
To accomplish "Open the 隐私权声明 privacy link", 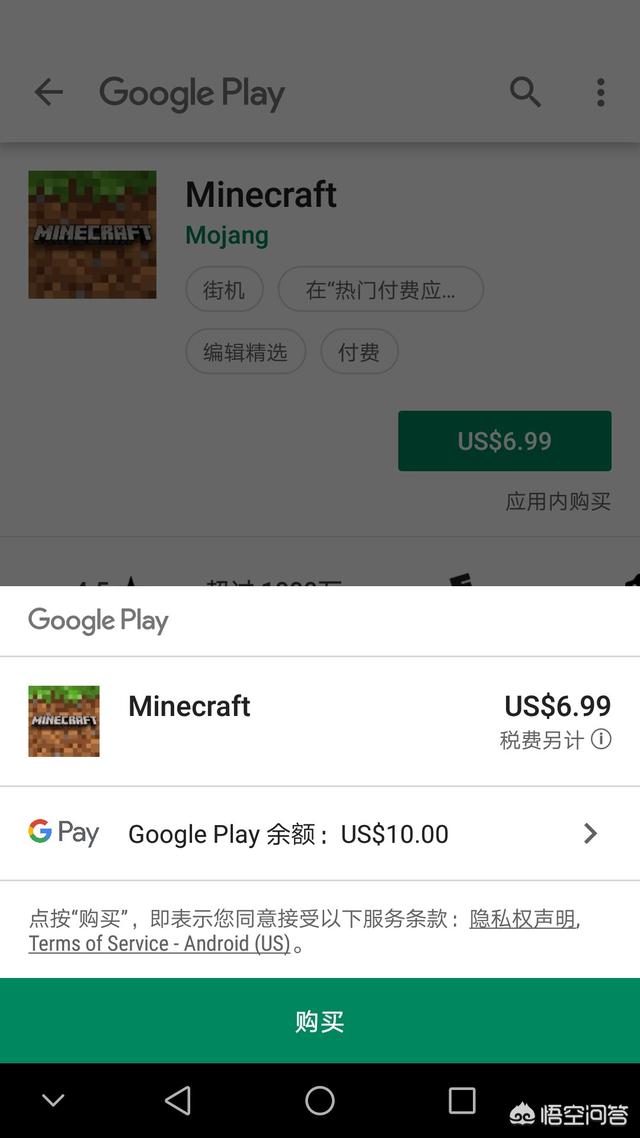I will [523, 919].
